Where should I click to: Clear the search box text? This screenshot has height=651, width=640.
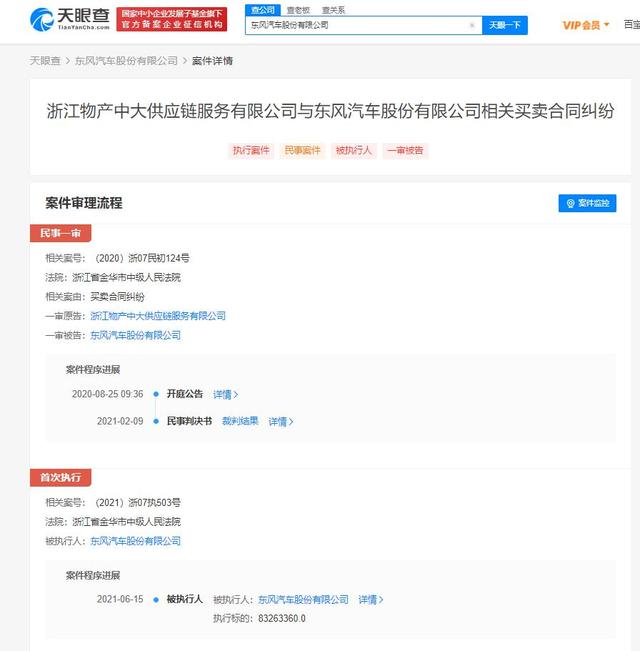472,25
